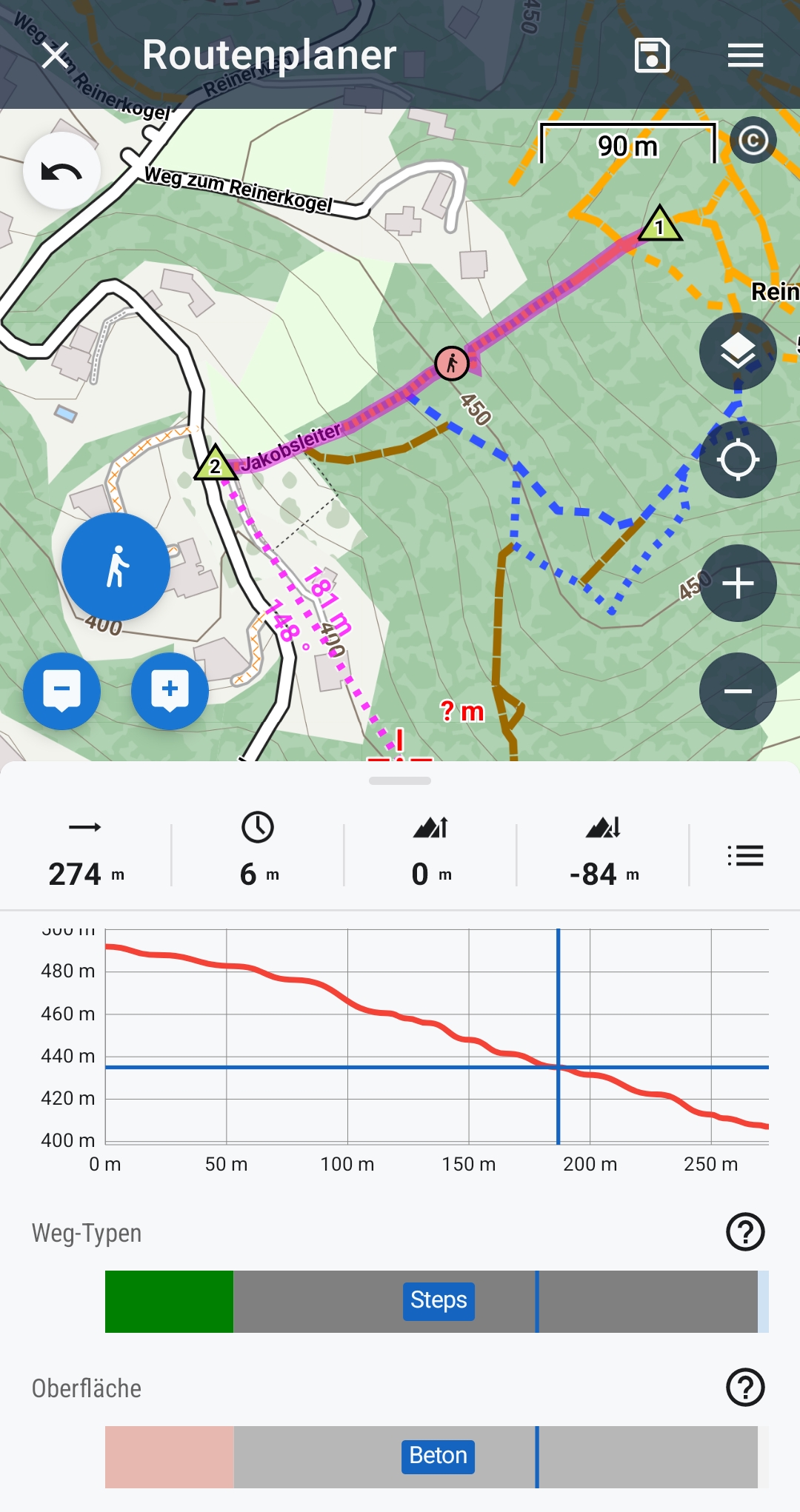Screen dimensions: 800x1512
Task: Zoom in on the map
Action: tap(738, 583)
